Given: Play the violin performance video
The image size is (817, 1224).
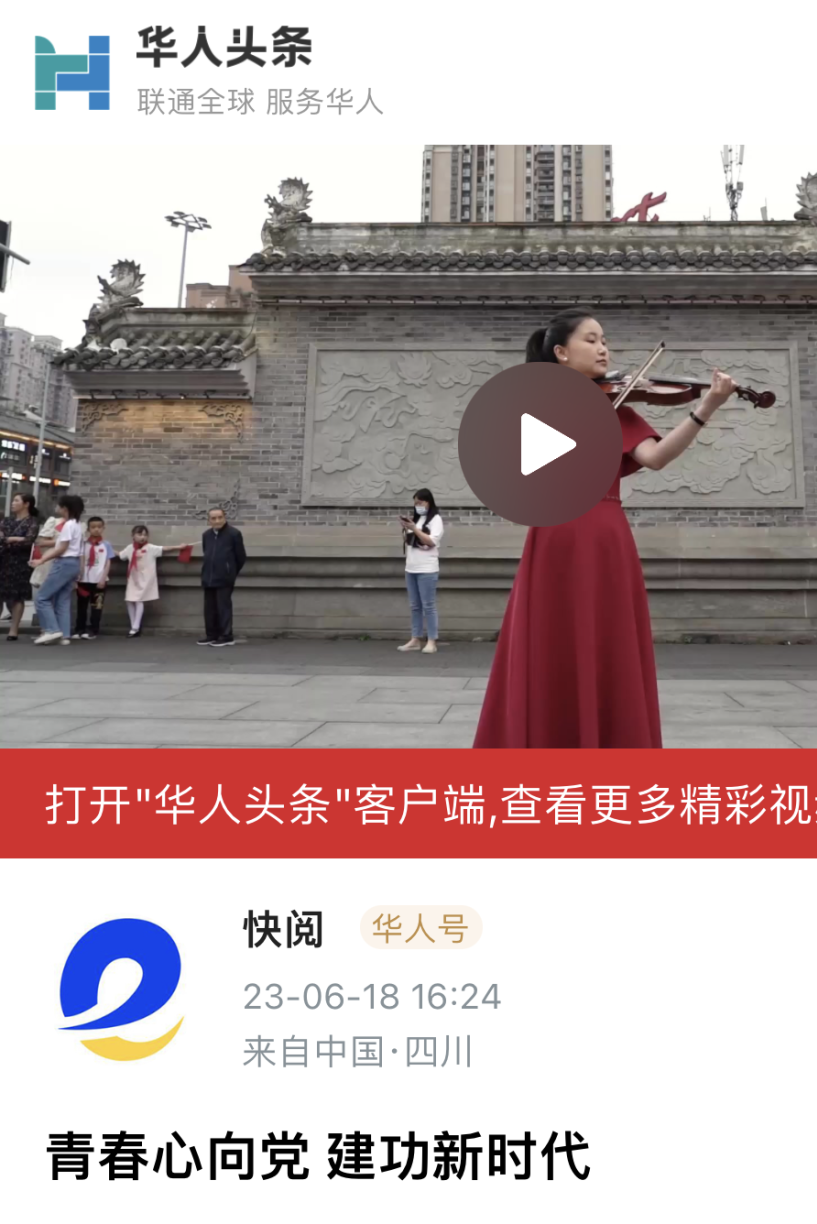Looking at the screenshot, I should pyautogui.click(x=540, y=445).
